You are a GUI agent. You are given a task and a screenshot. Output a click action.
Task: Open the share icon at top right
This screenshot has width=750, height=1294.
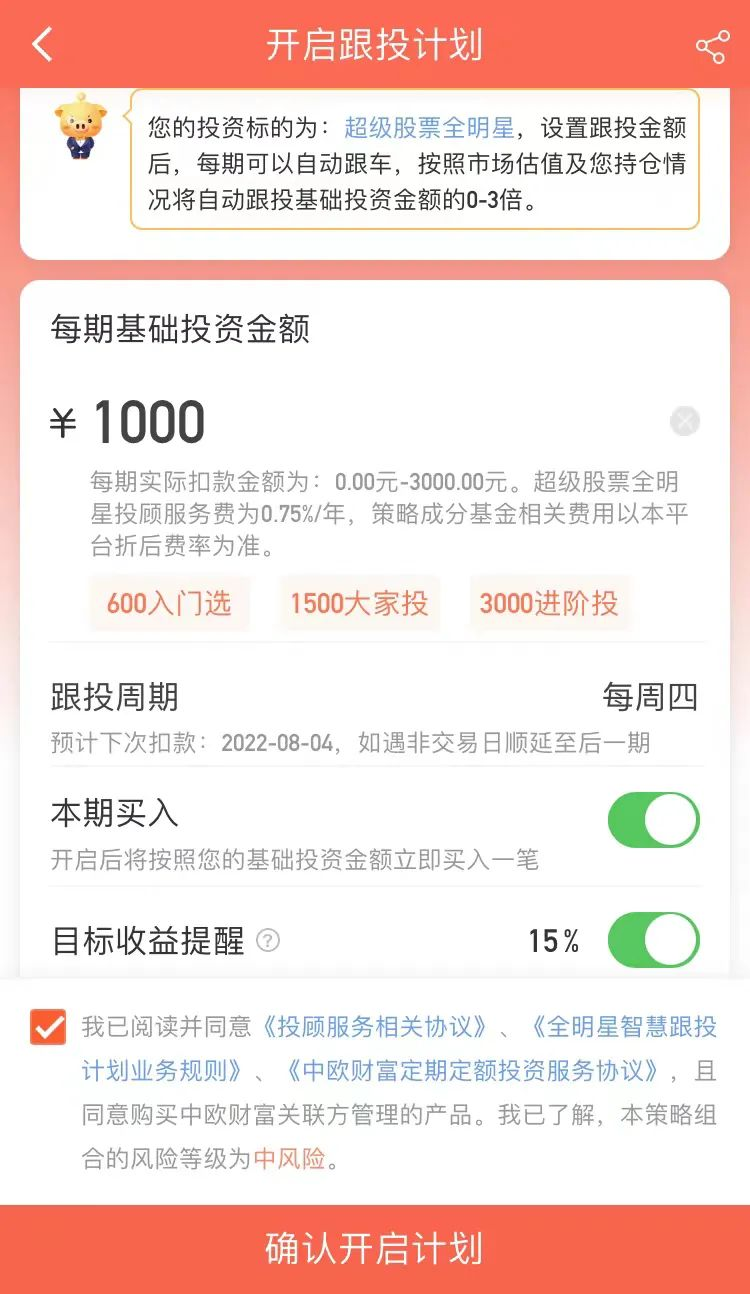(x=715, y=45)
